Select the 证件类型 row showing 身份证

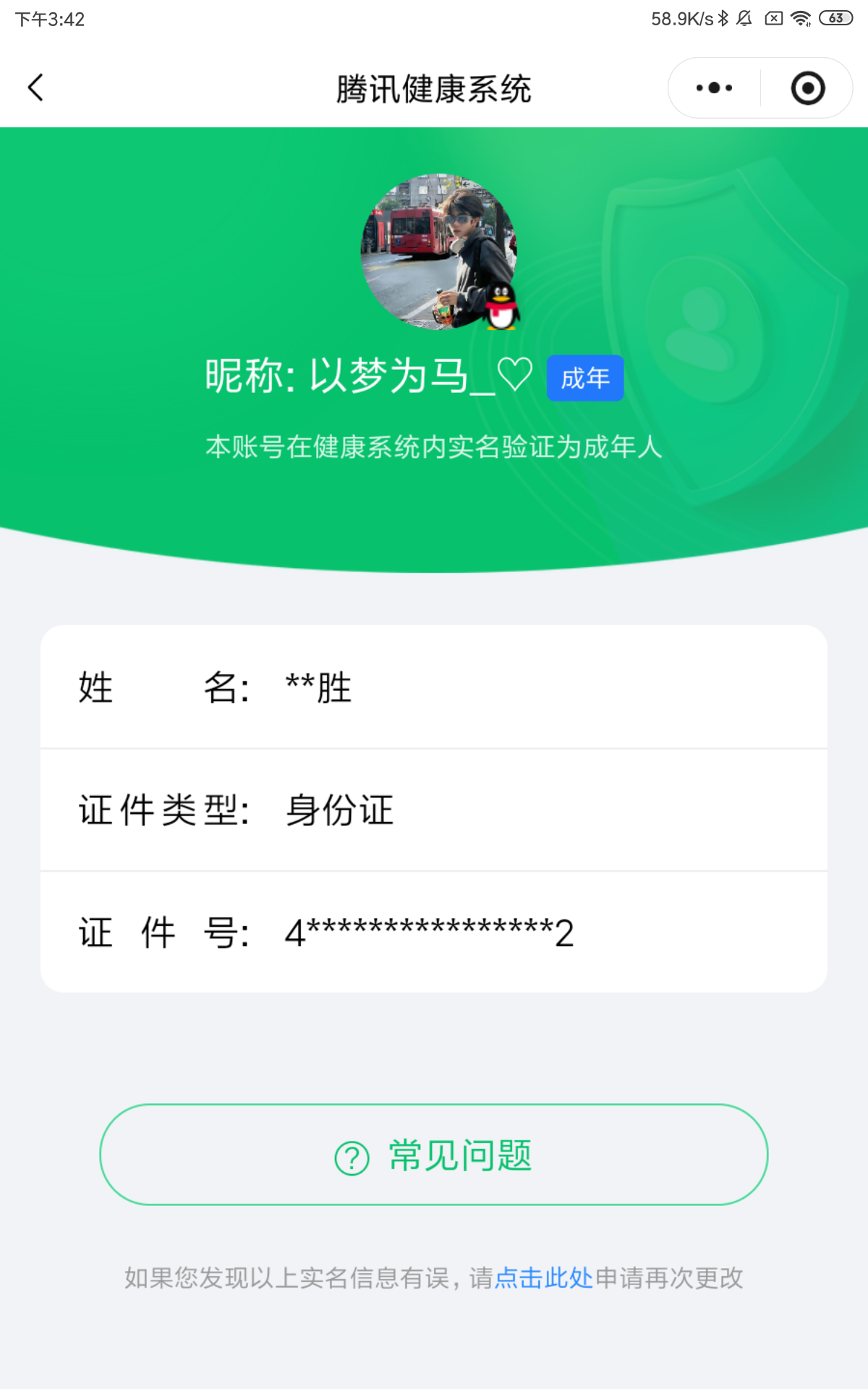pos(434,810)
